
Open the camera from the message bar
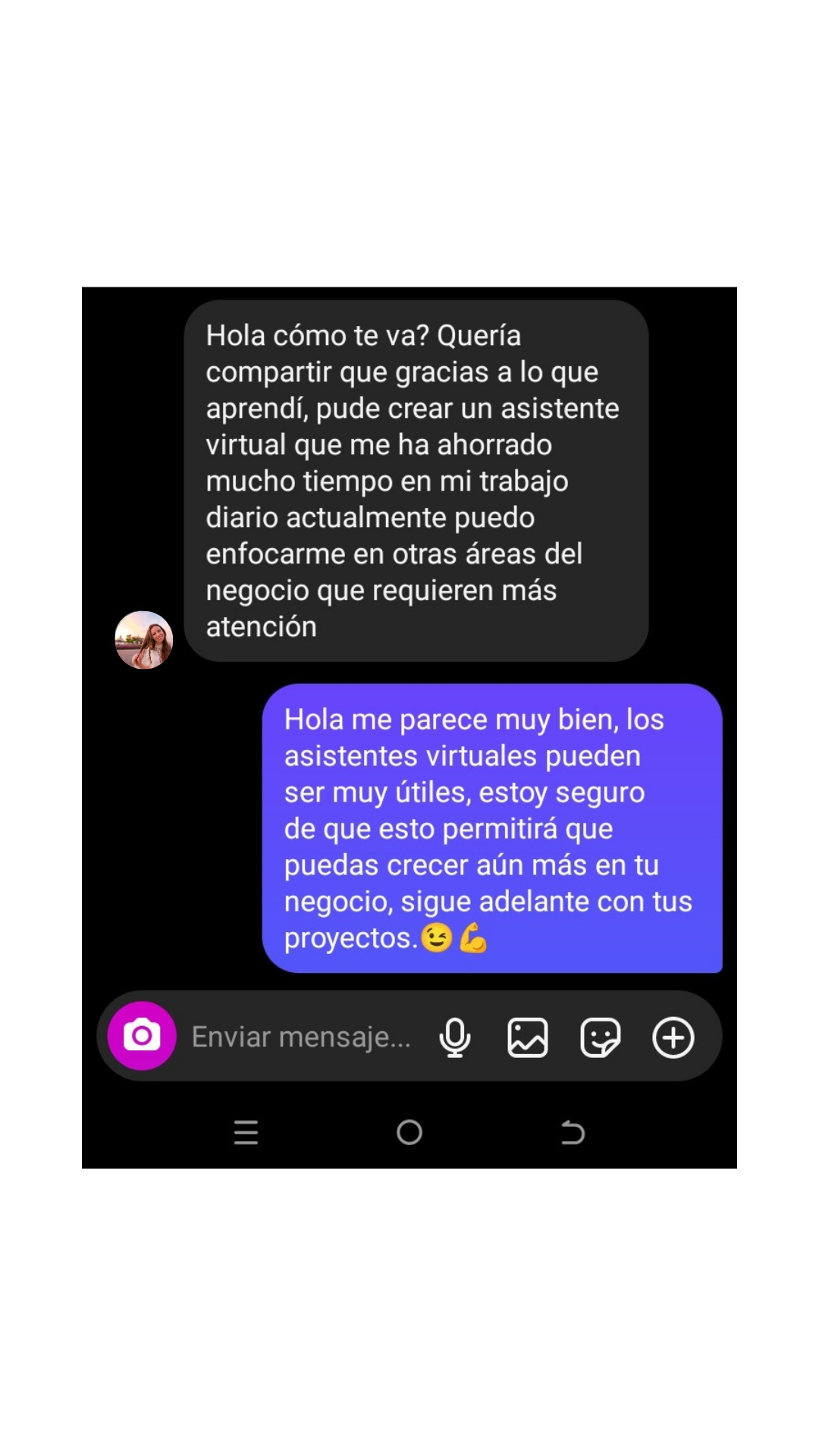(x=142, y=1036)
